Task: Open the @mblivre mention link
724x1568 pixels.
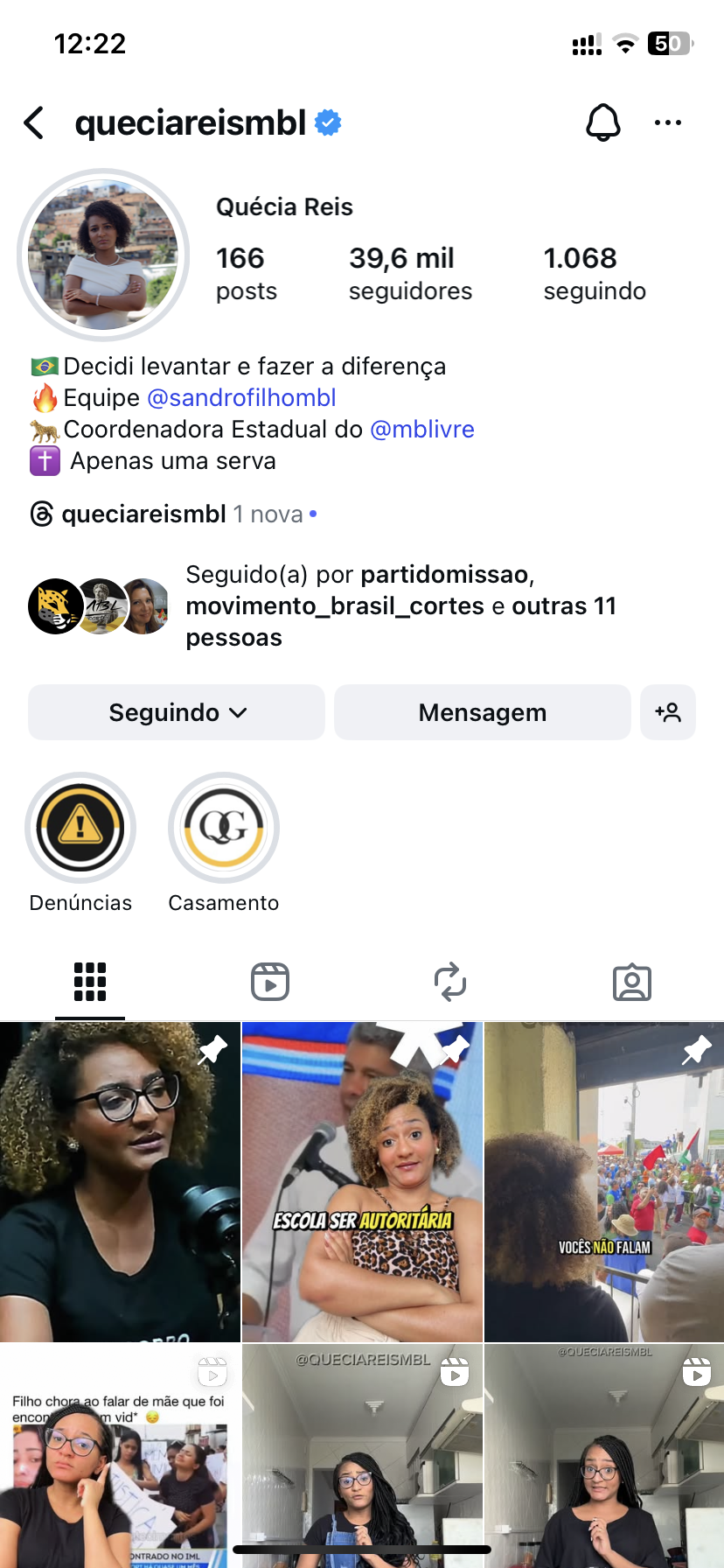Action: click(x=421, y=430)
